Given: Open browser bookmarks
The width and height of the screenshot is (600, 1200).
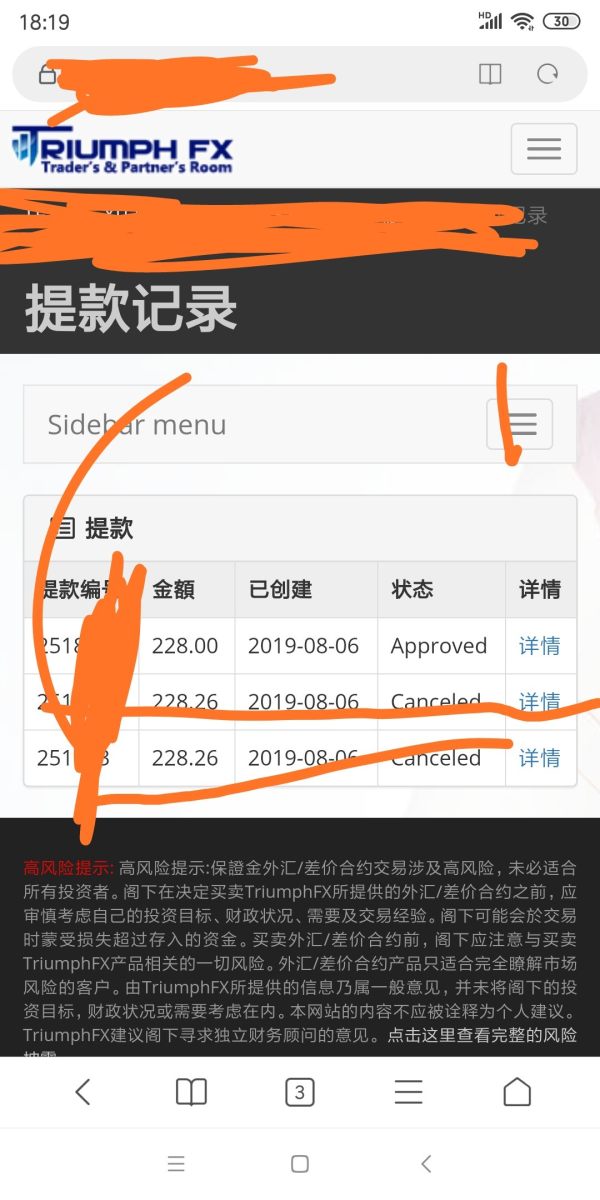Looking at the screenshot, I should tap(191, 1092).
